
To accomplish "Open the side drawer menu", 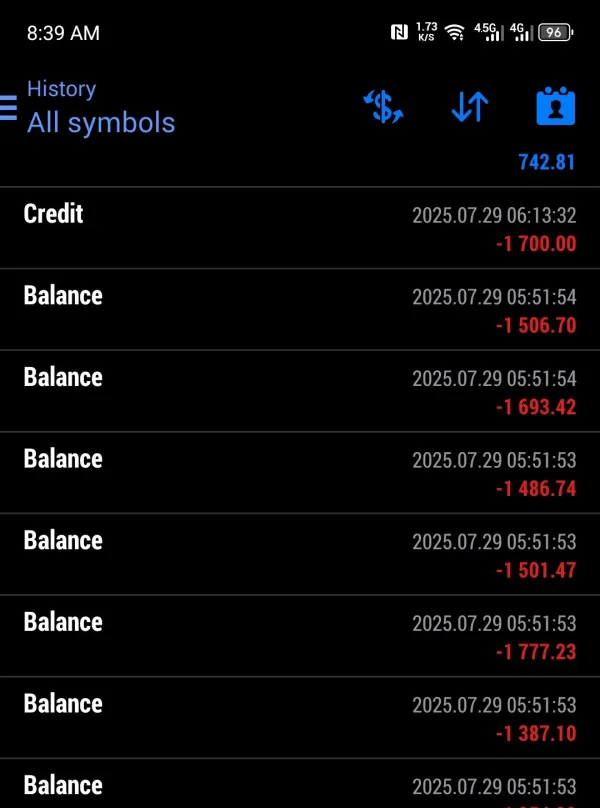I will tap(9, 107).
